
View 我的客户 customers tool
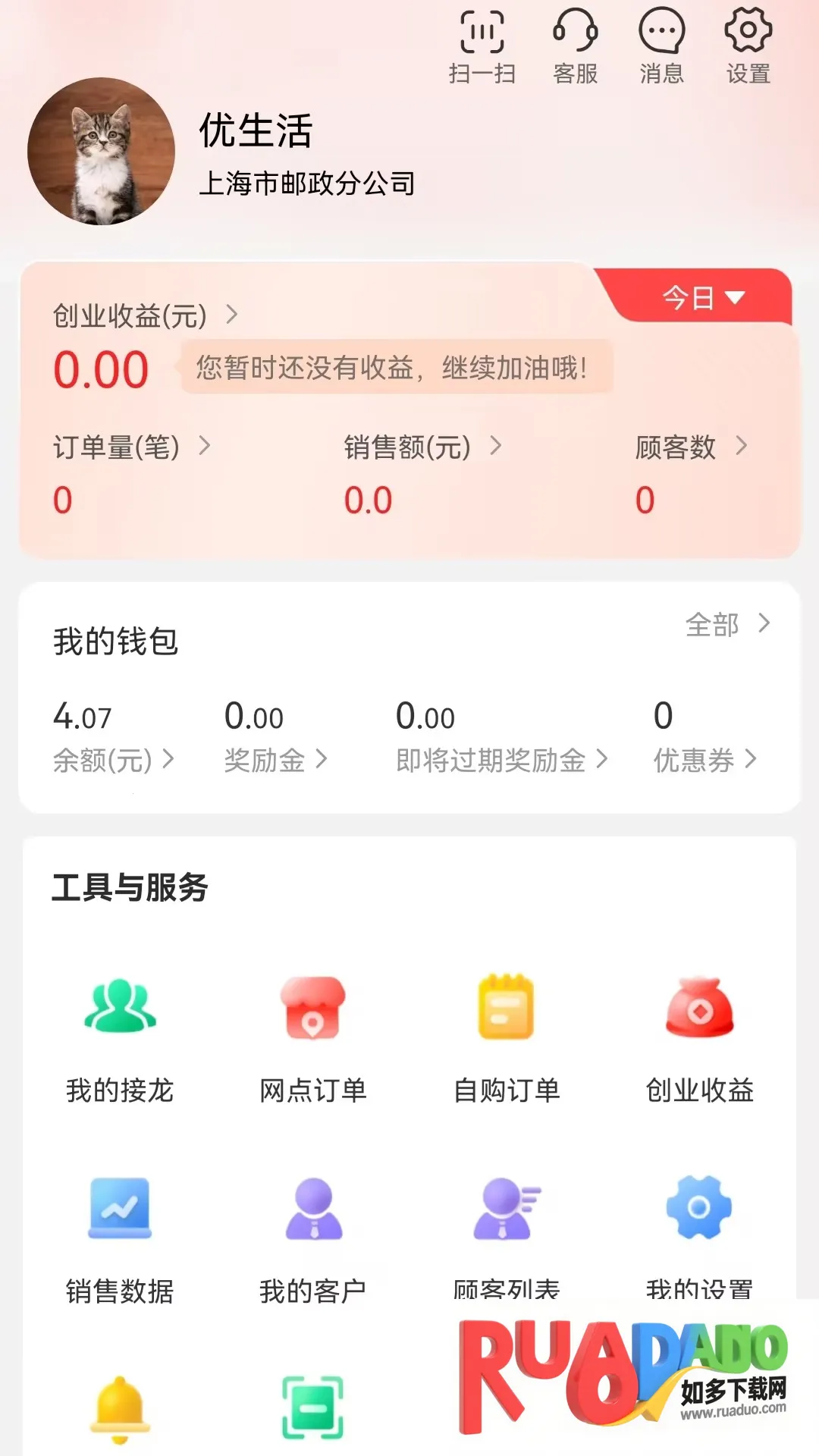point(312,1244)
